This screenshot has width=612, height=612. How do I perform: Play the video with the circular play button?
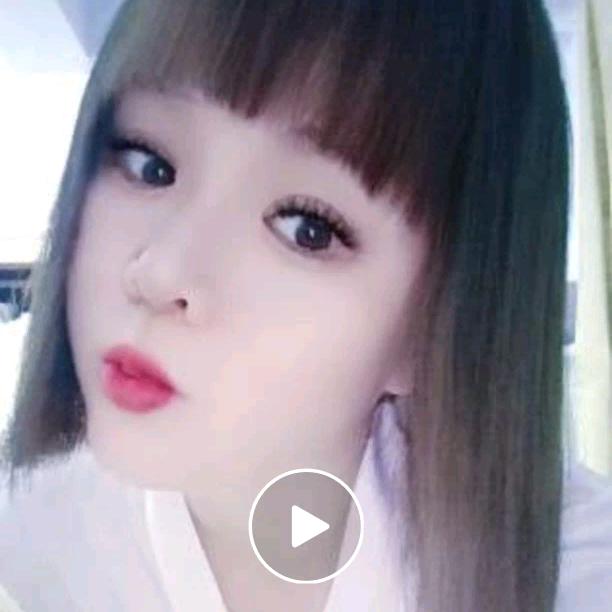(306, 526)
